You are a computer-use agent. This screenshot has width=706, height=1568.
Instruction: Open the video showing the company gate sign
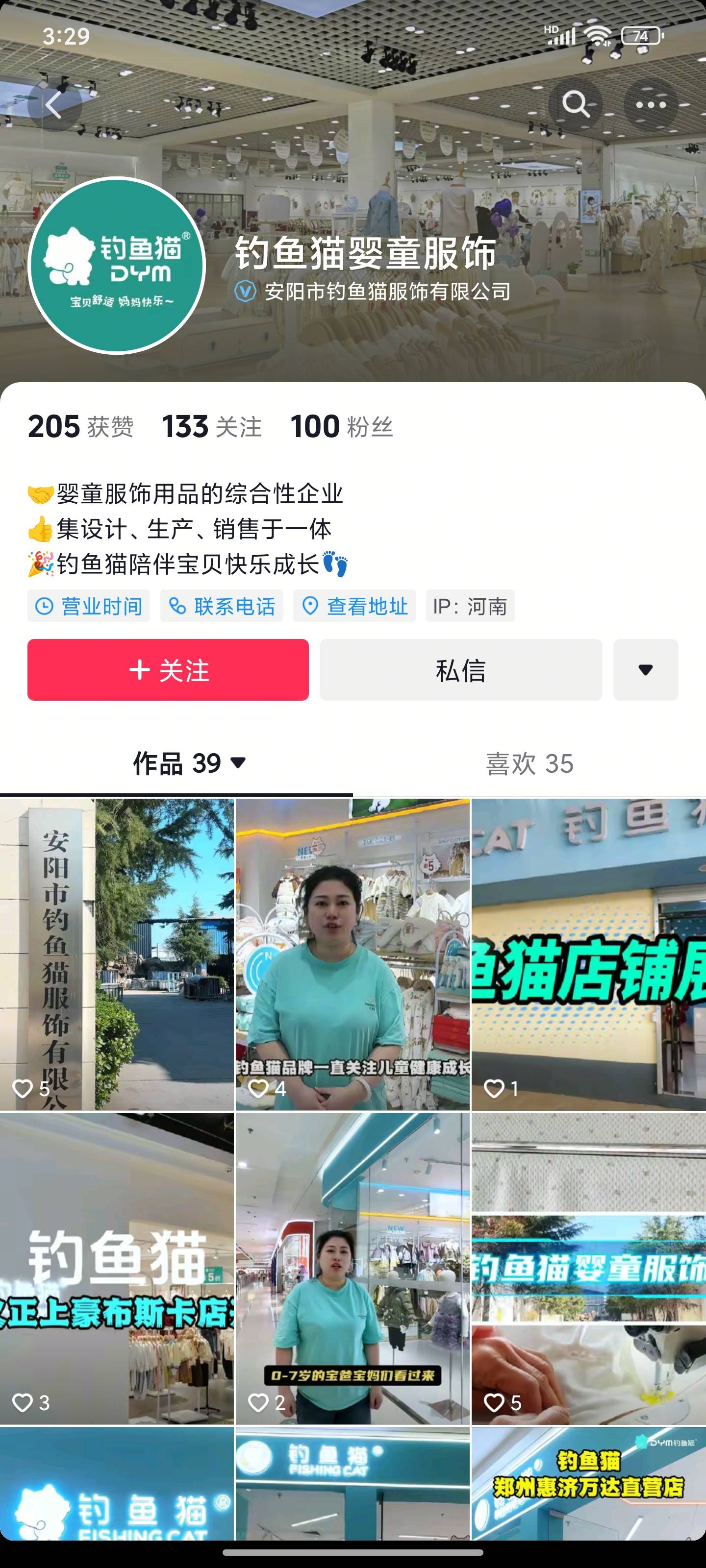[x=116, y=954]
